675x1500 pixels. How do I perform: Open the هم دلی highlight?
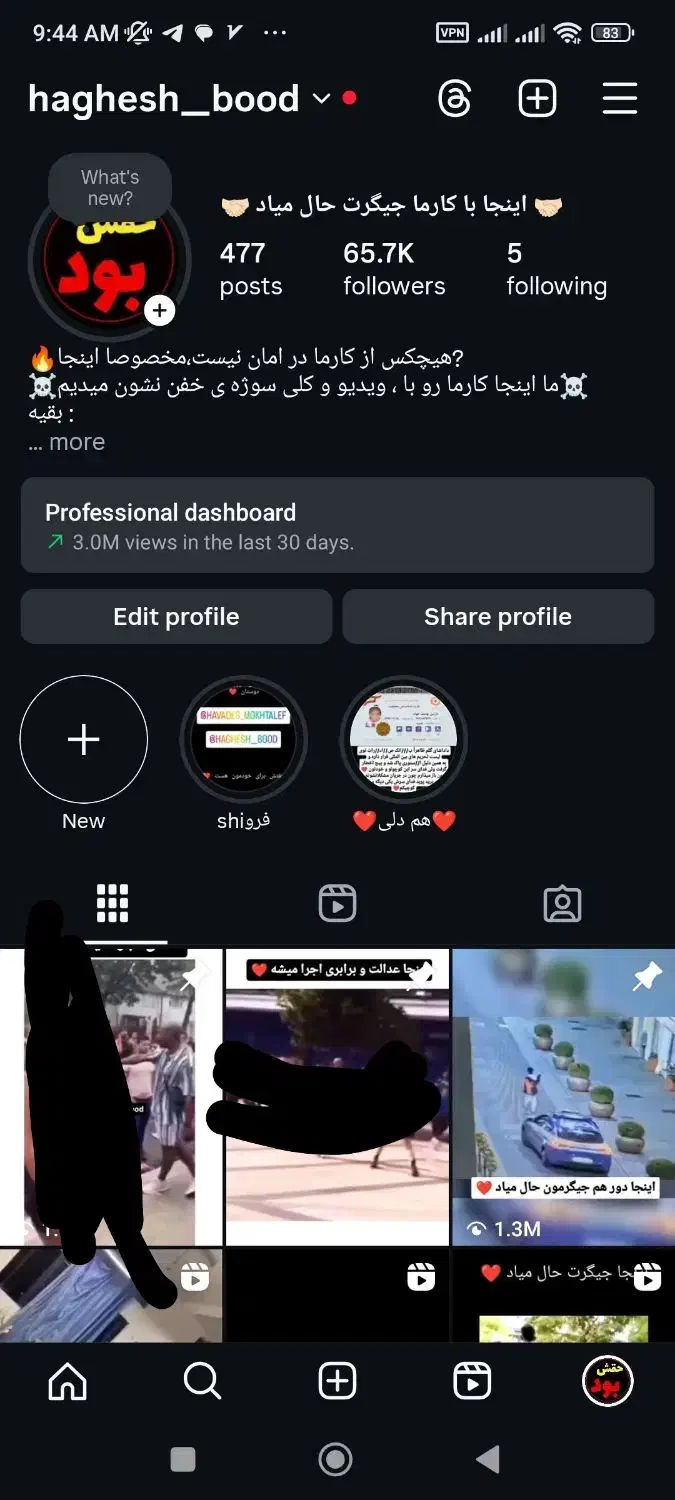403,740
